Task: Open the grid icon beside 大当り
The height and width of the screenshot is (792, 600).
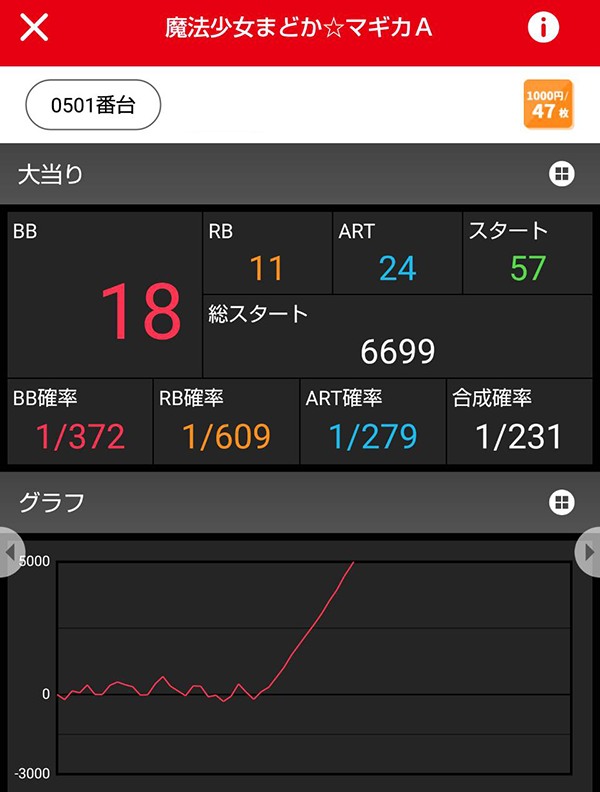Action: coord(561,175)
